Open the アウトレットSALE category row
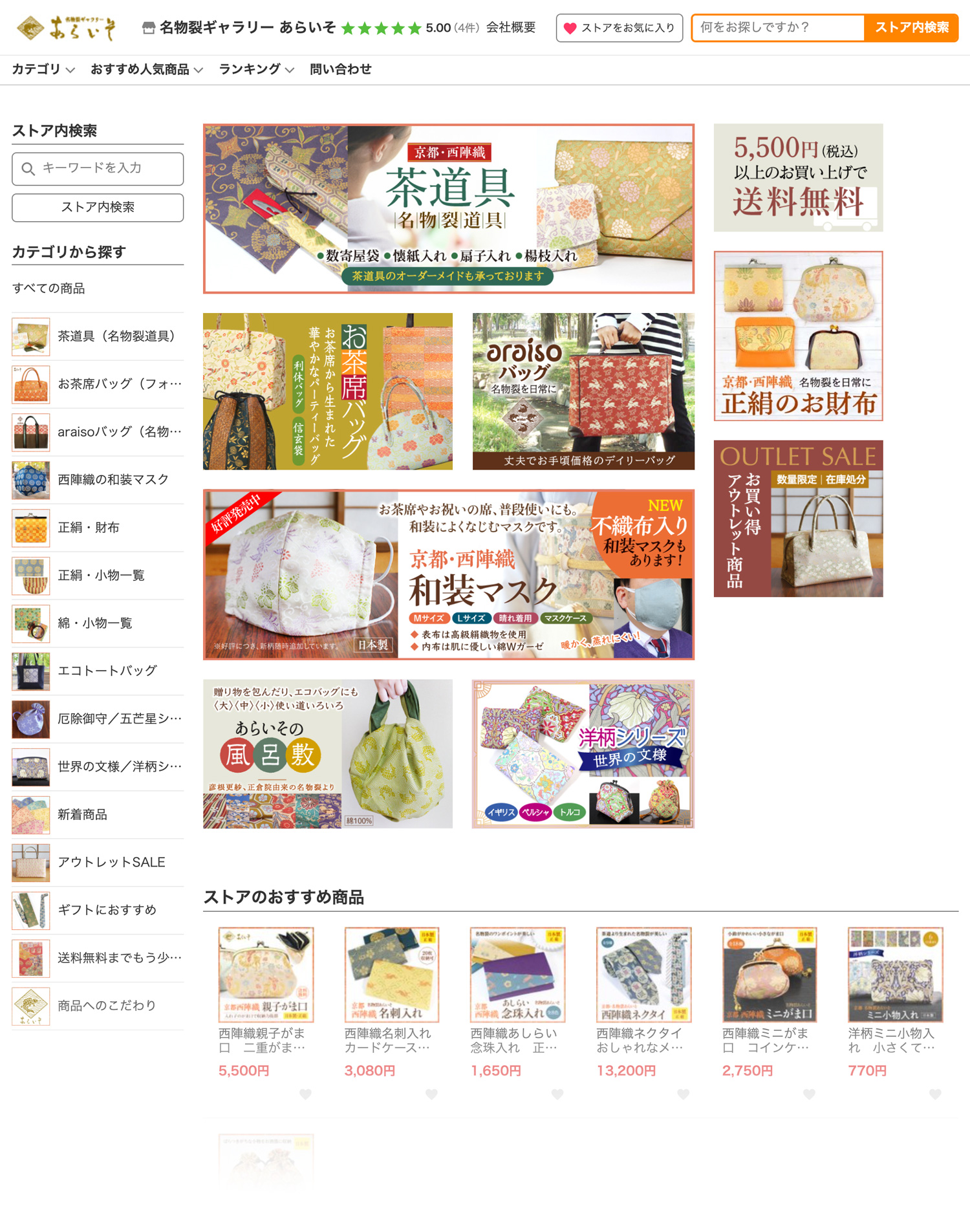This screenshot has height=1232, width=970. click(x=98, y=863)
